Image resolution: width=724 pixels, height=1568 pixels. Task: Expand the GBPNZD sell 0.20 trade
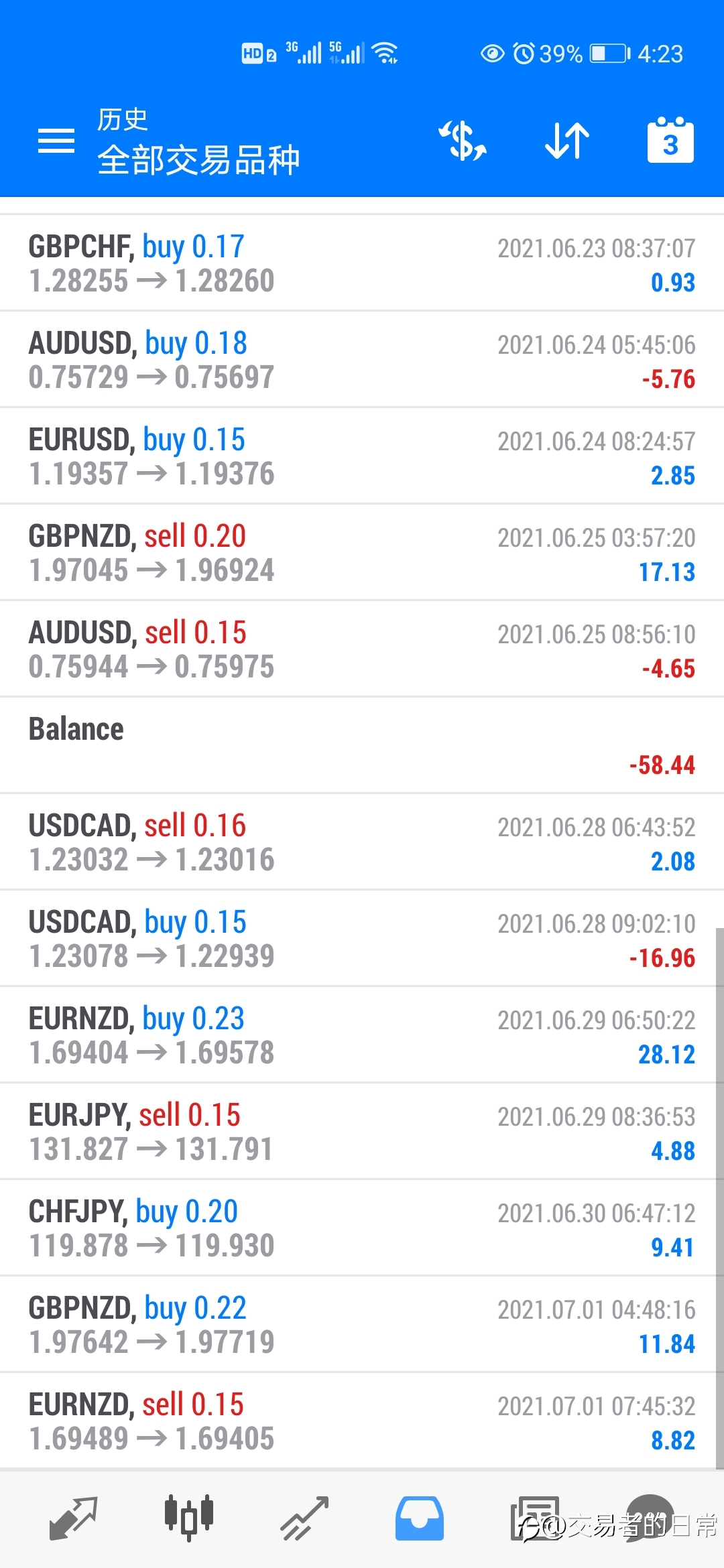362,552
